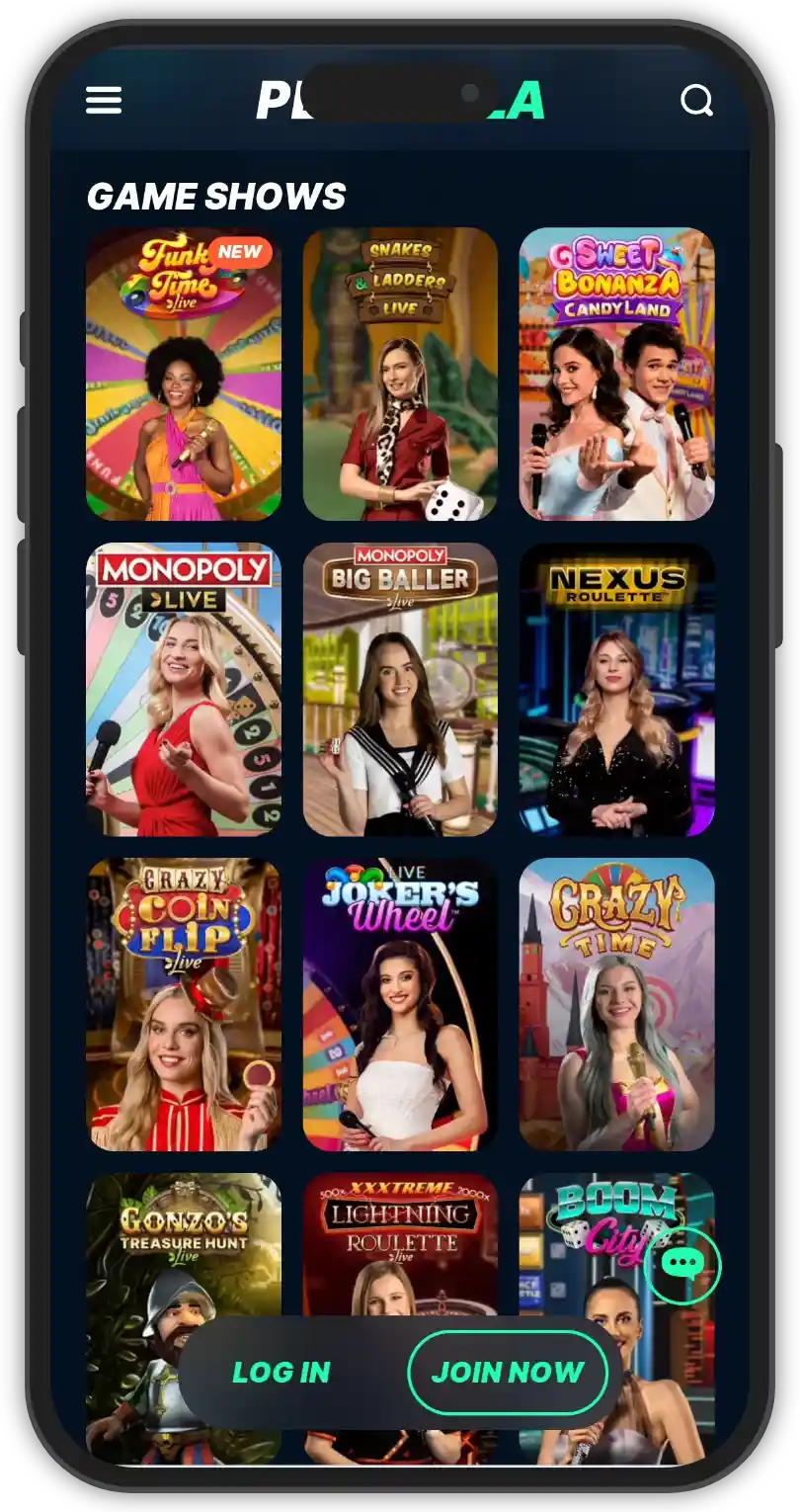800x1512 pixels.
Task: Select Nexus Roulette game
Action: click(616, 689)
